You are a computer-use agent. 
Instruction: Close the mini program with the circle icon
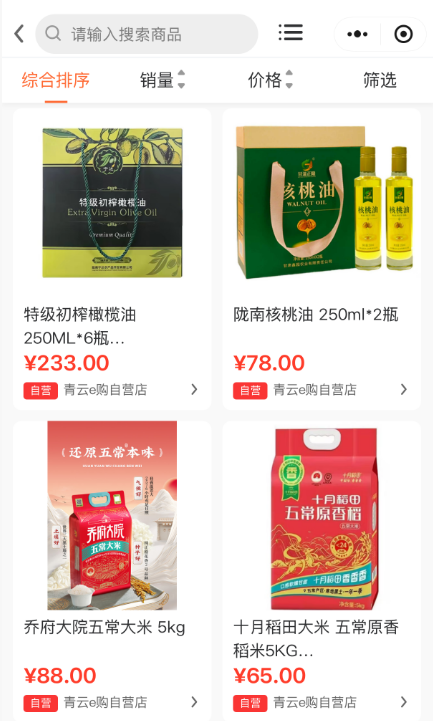click(403, 34)
